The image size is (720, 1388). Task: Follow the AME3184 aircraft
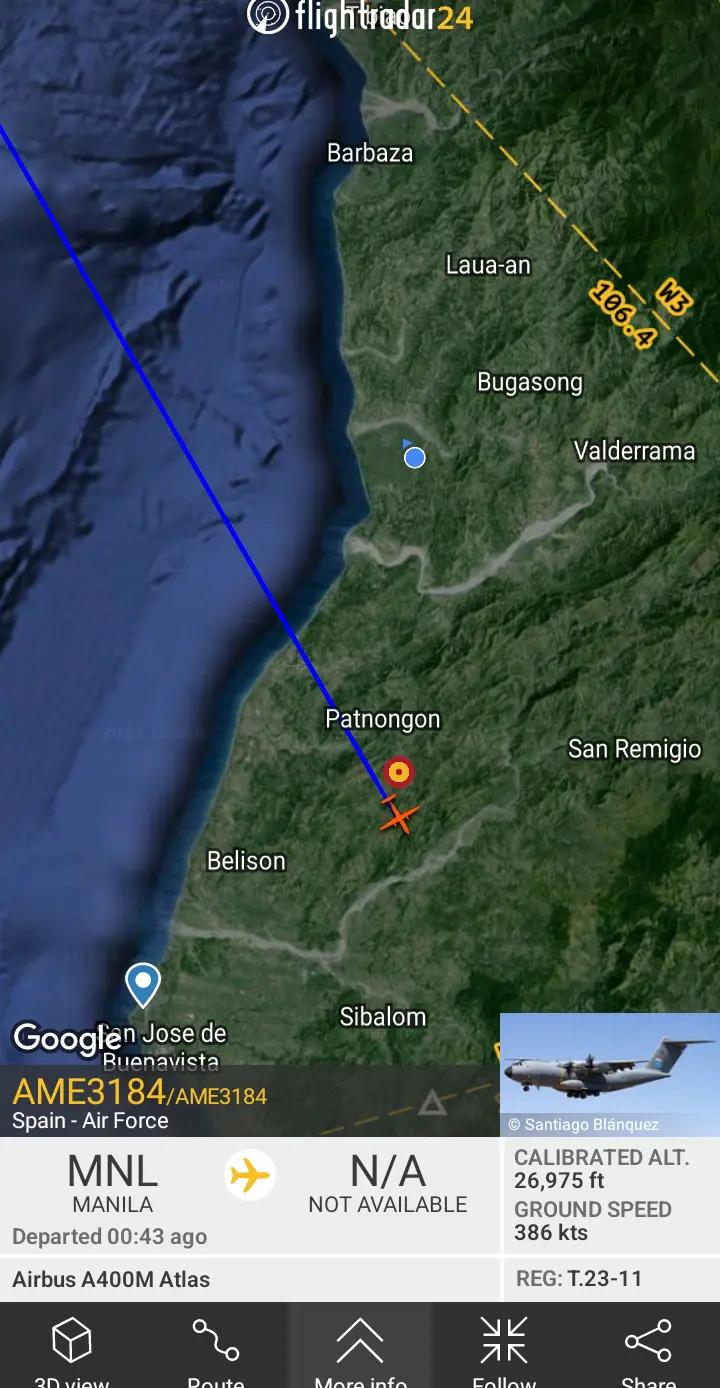click(504, 1348)
